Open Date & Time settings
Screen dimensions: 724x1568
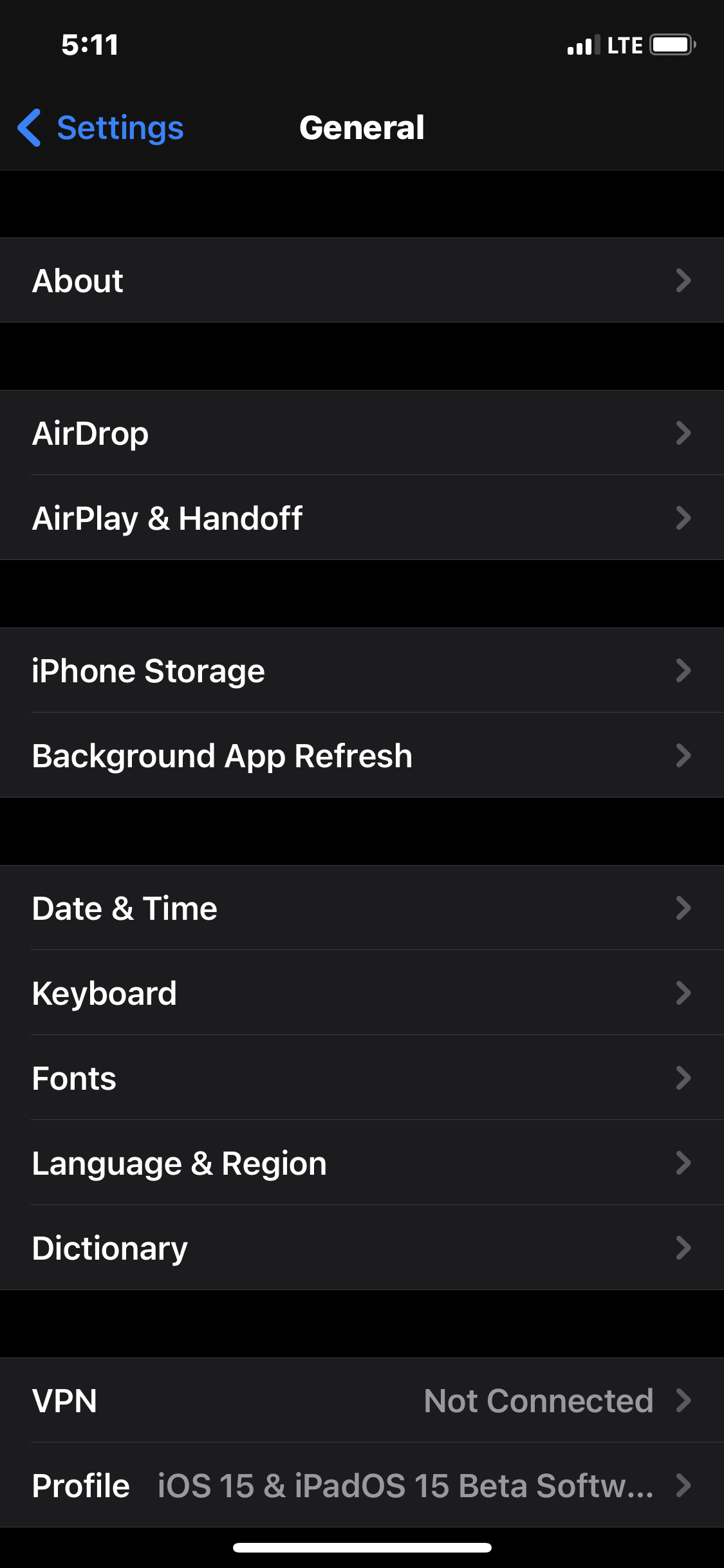tap(362, 908)
